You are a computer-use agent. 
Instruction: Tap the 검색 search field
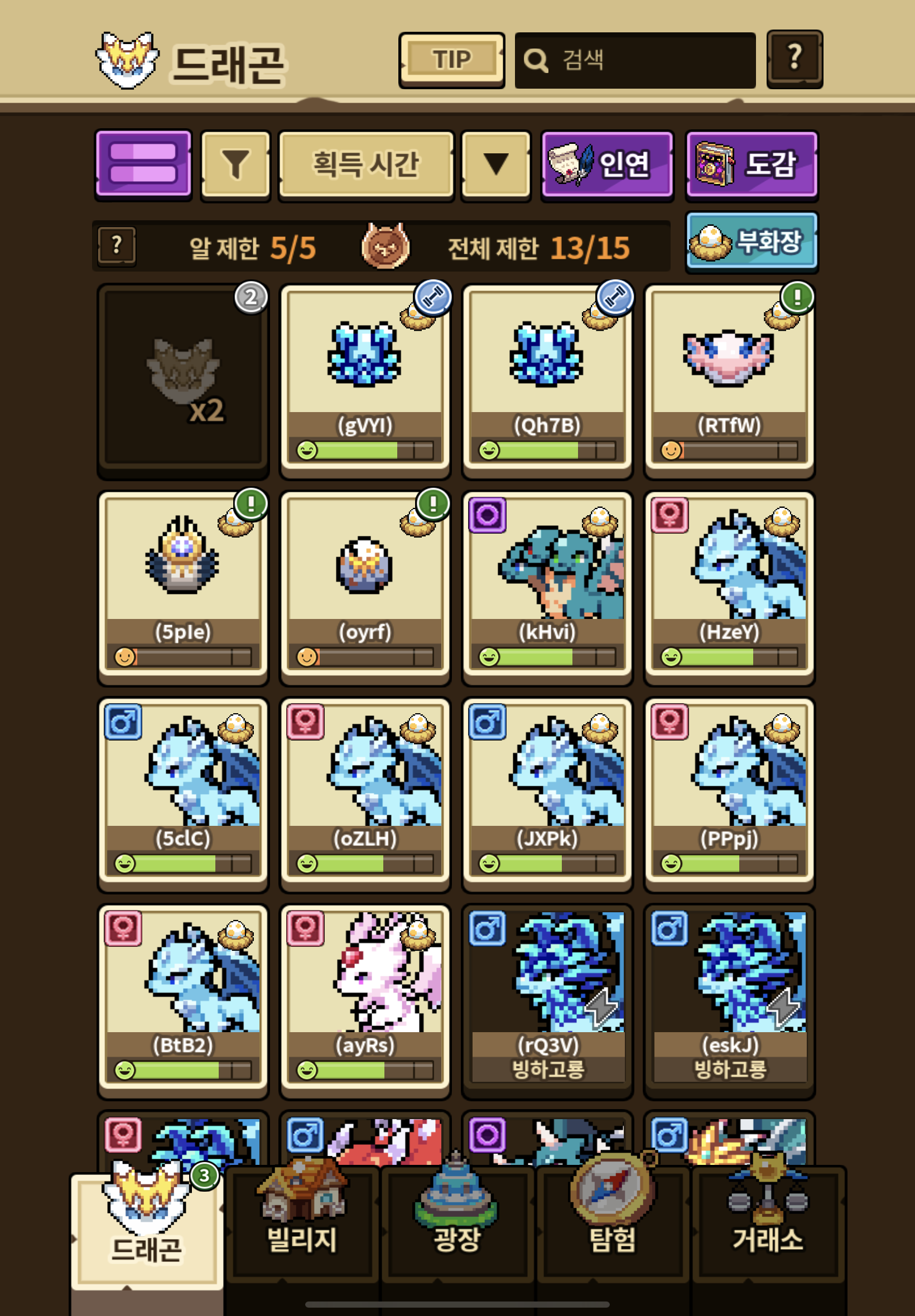(635, 60)
